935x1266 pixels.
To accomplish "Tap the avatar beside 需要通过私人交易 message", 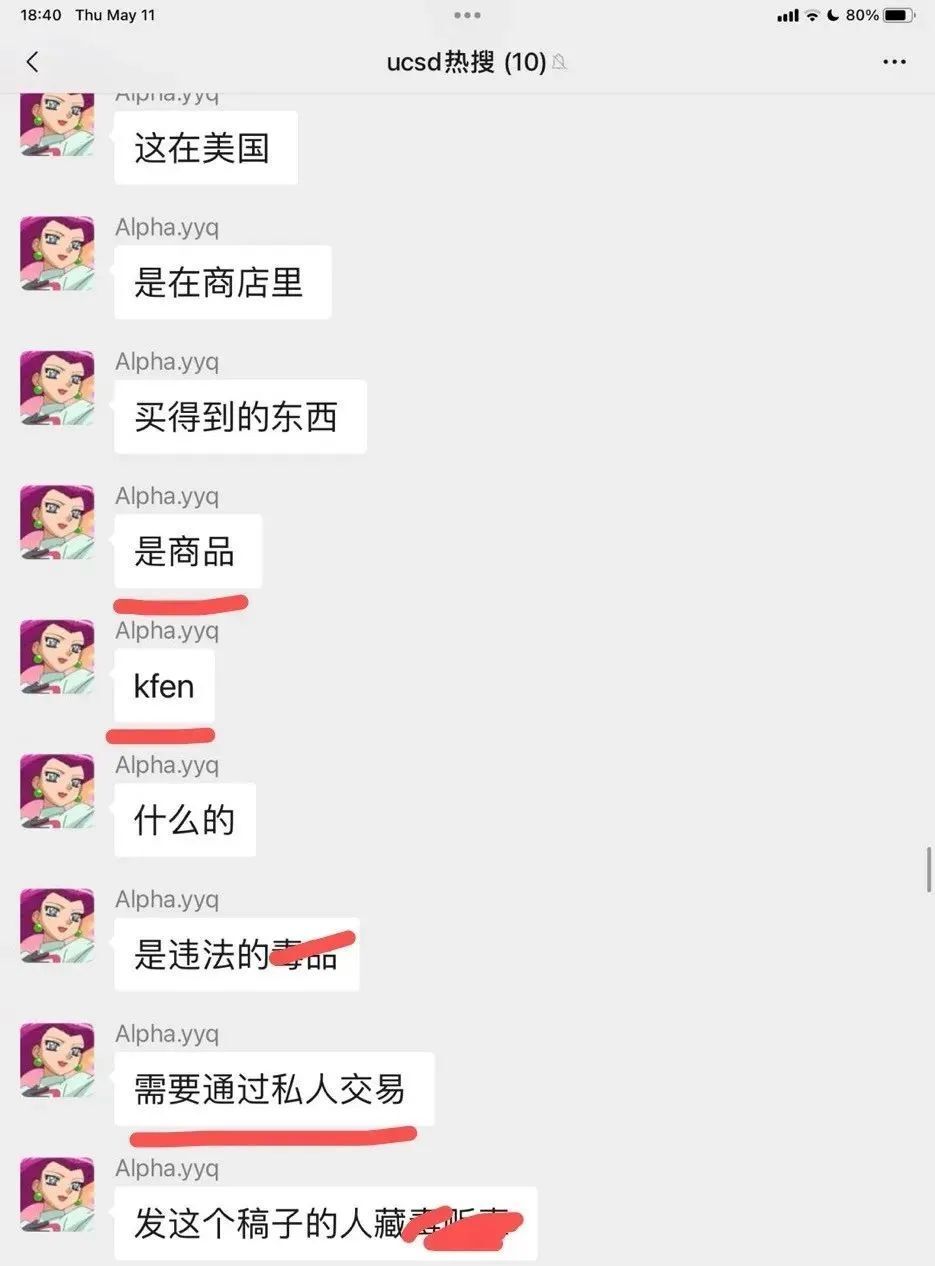I will tap(56, 1061).
